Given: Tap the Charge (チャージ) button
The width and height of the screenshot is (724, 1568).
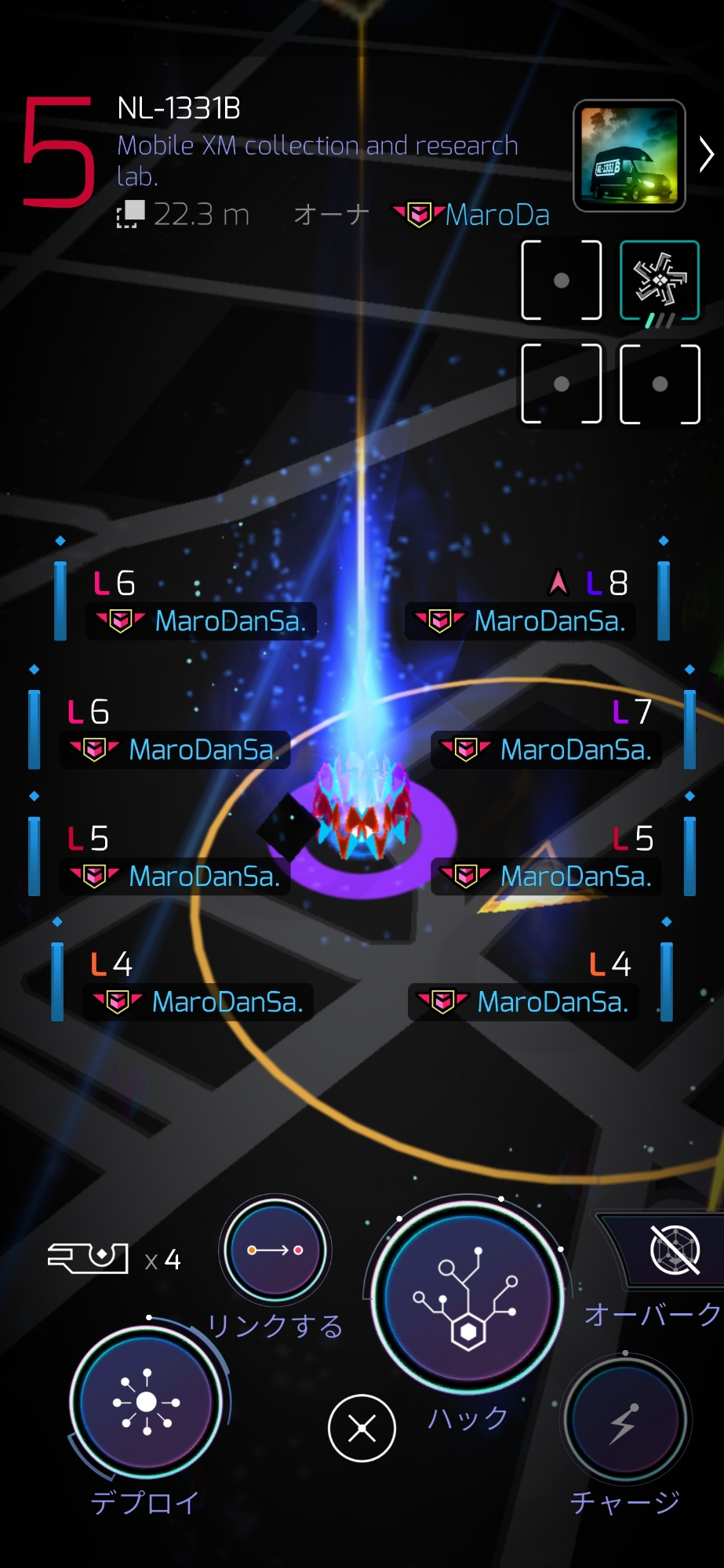Looking at the screenshot, I should click(x=624, y=1421).
